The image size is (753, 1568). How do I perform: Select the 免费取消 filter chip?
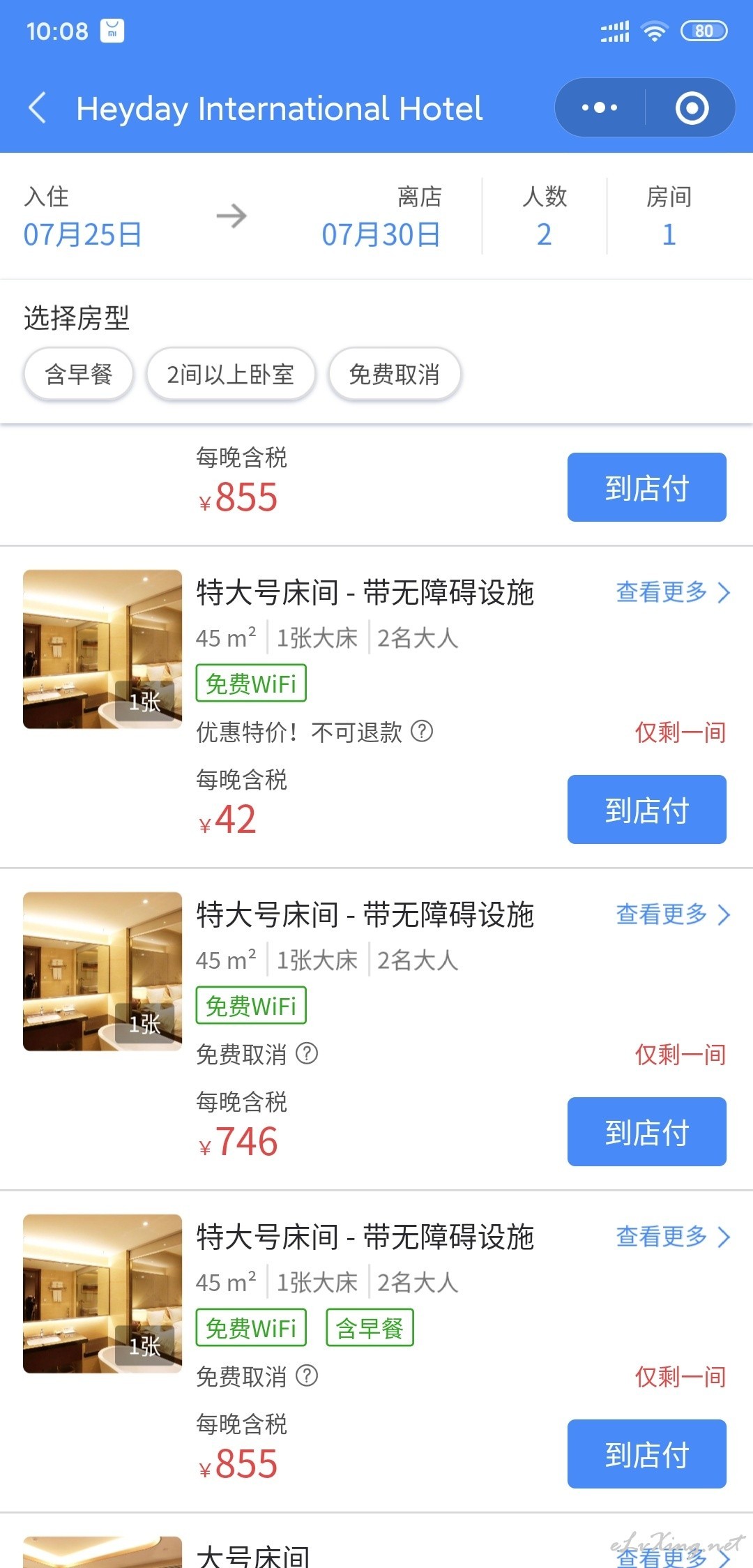tap(395, 375)
